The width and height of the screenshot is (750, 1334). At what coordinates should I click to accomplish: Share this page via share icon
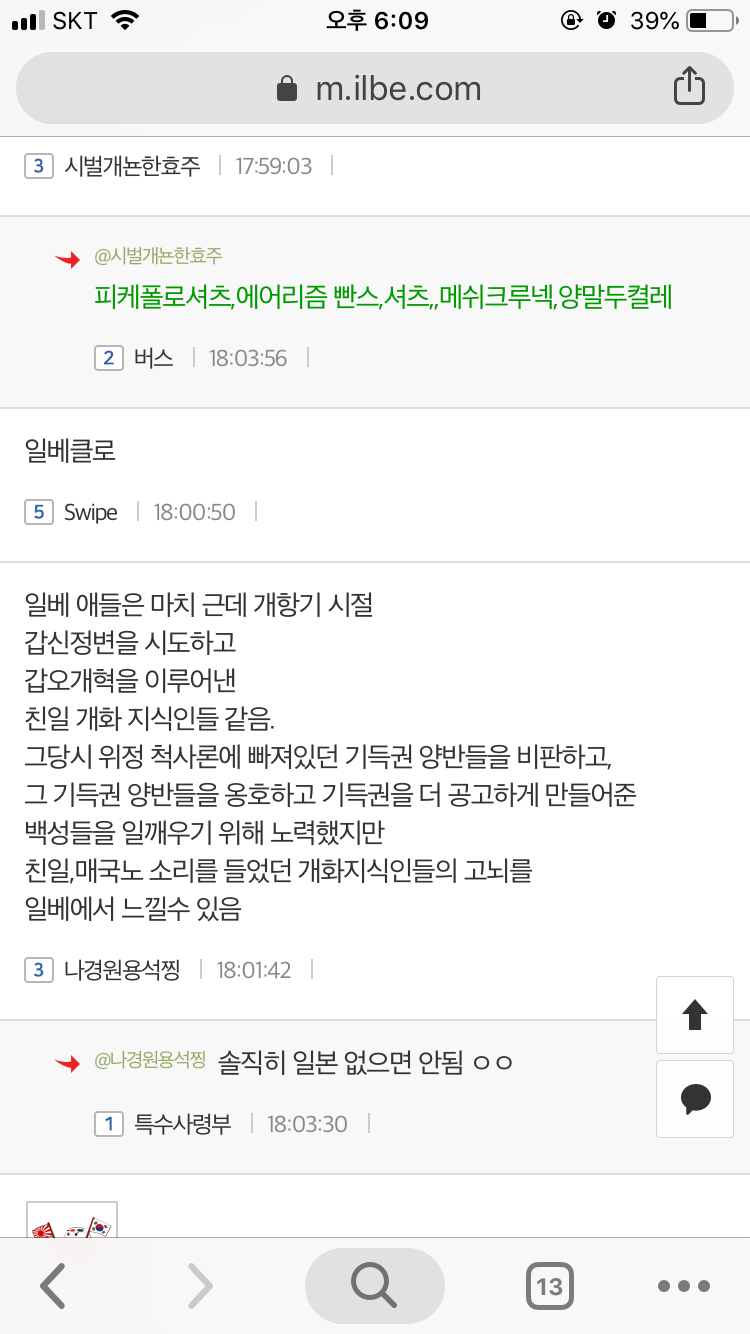coord(688,87)
